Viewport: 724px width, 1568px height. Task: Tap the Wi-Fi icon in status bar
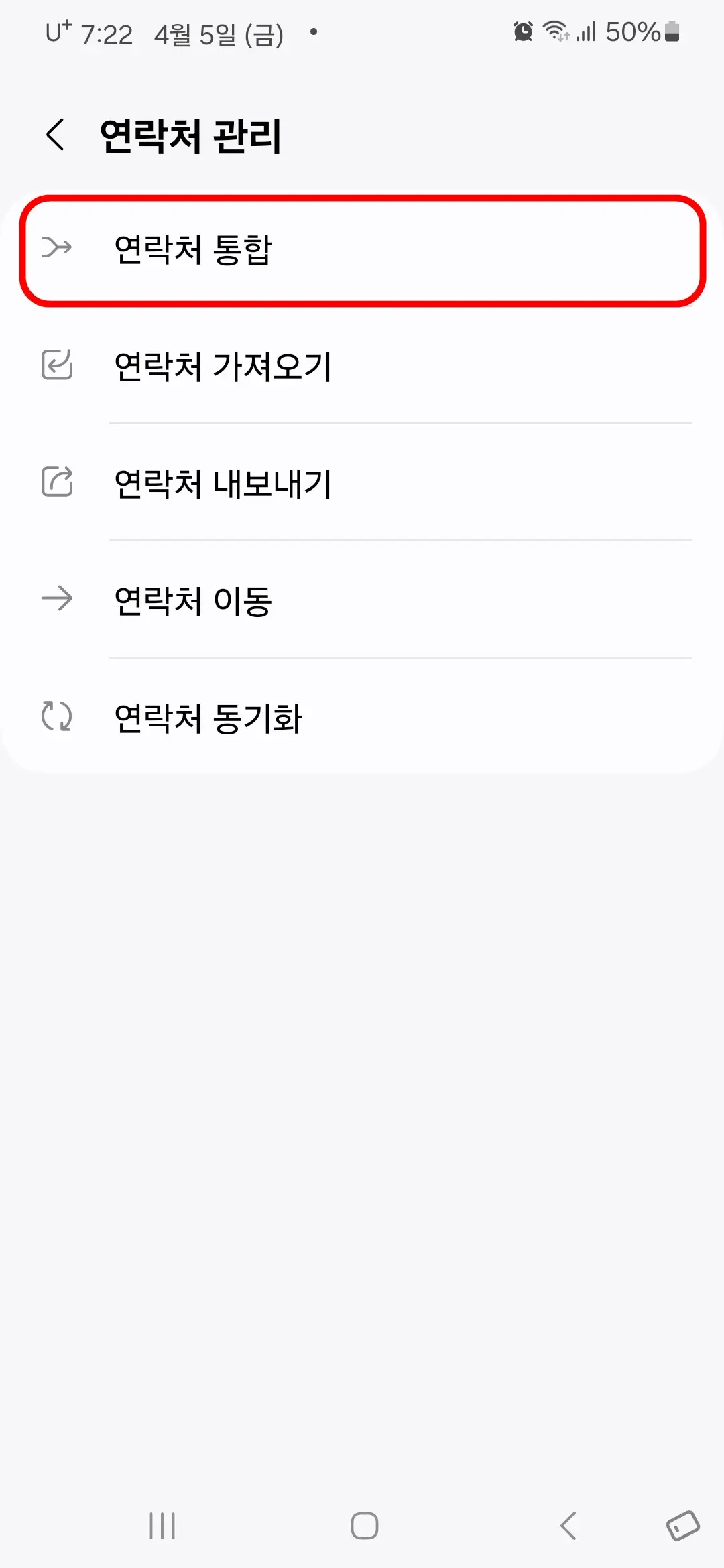pos(556,31)
